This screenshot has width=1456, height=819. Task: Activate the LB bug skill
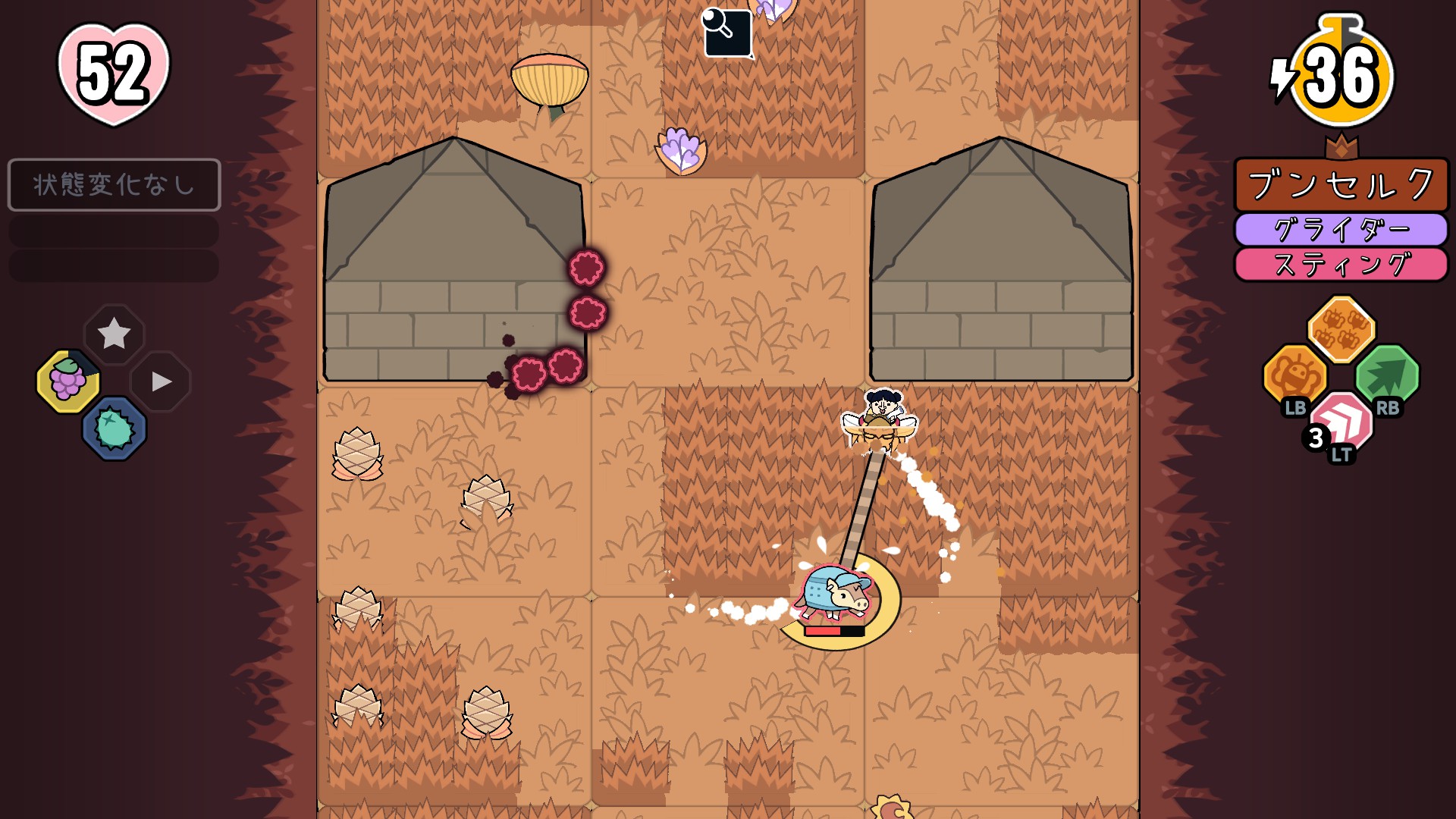pos(1294,376)
